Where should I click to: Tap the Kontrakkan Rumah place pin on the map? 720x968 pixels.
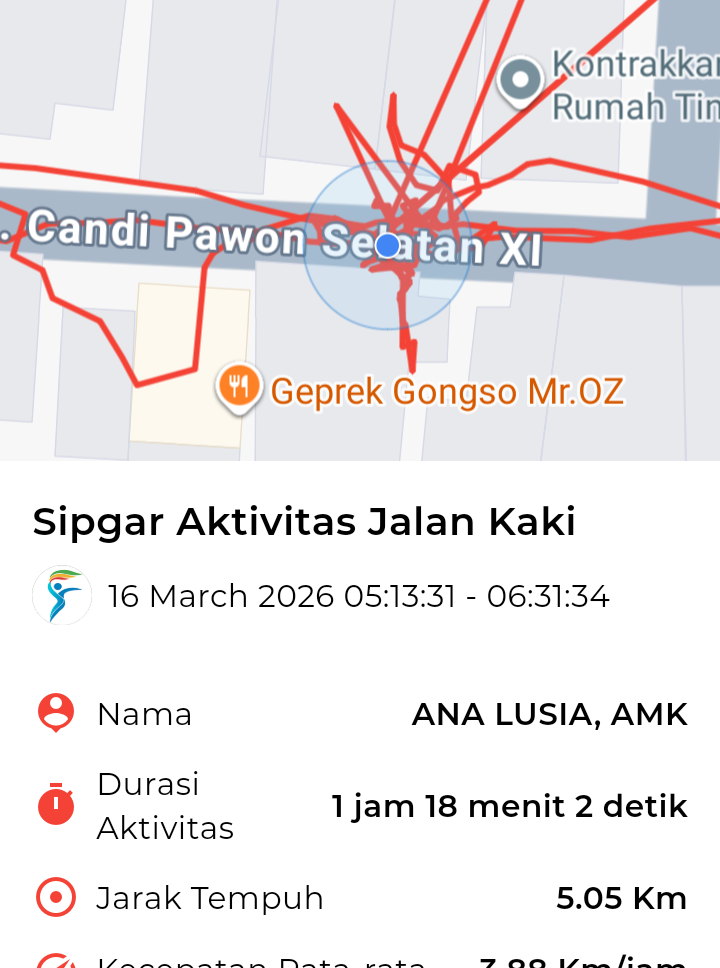(x=520, y=79)
